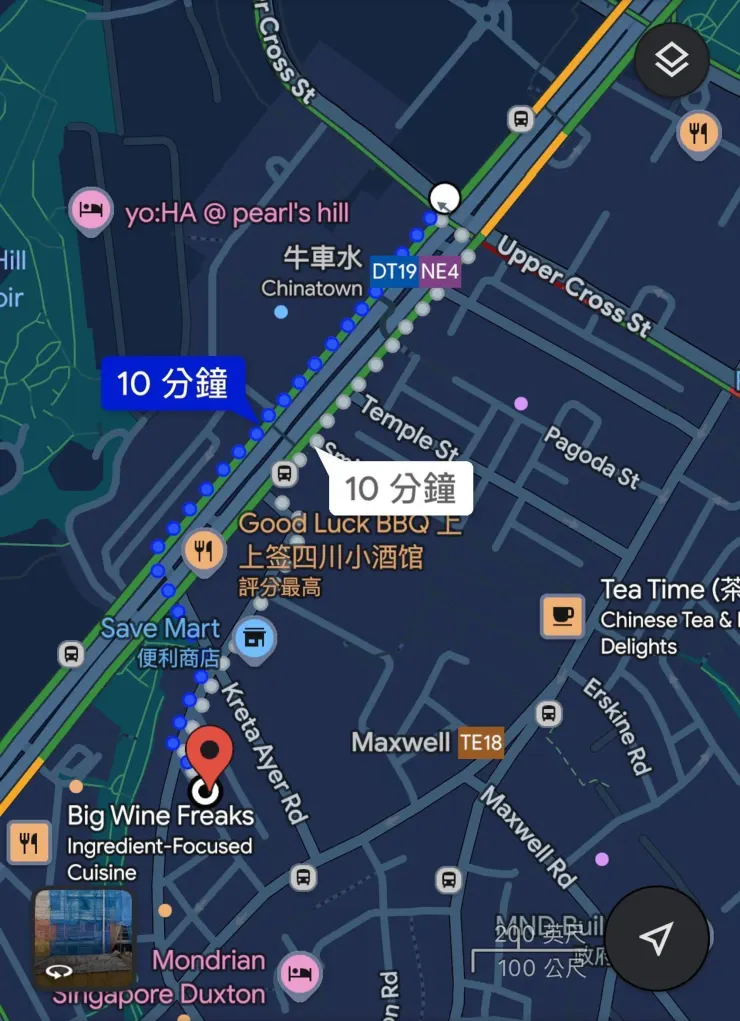Select the TE18 Maxwell station badge
The width and height of the screenshot is (740, 1021).
pyautogui.click(x=482, y=743)
